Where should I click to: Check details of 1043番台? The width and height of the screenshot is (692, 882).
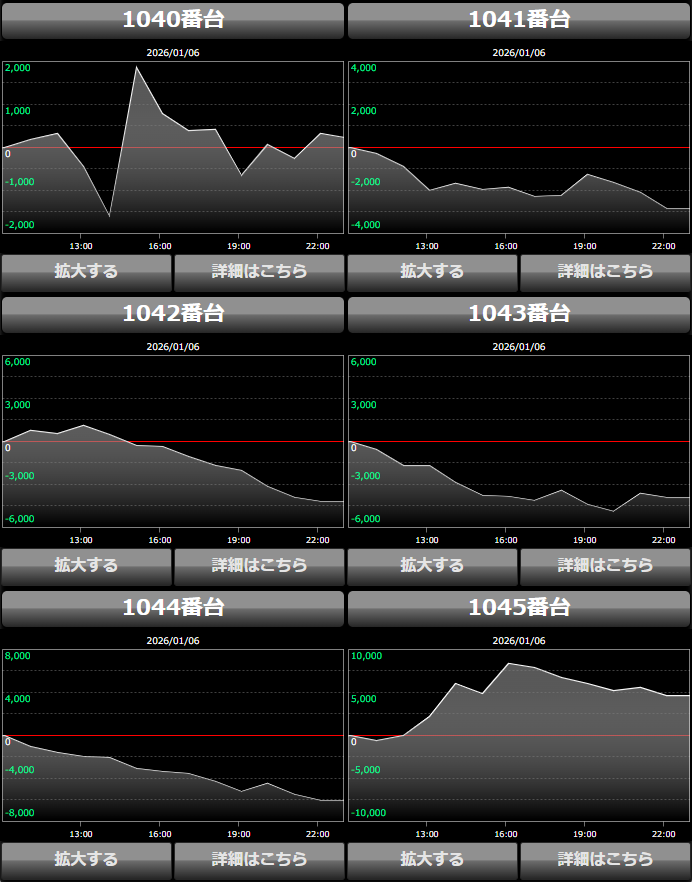[x=605, y=565]
